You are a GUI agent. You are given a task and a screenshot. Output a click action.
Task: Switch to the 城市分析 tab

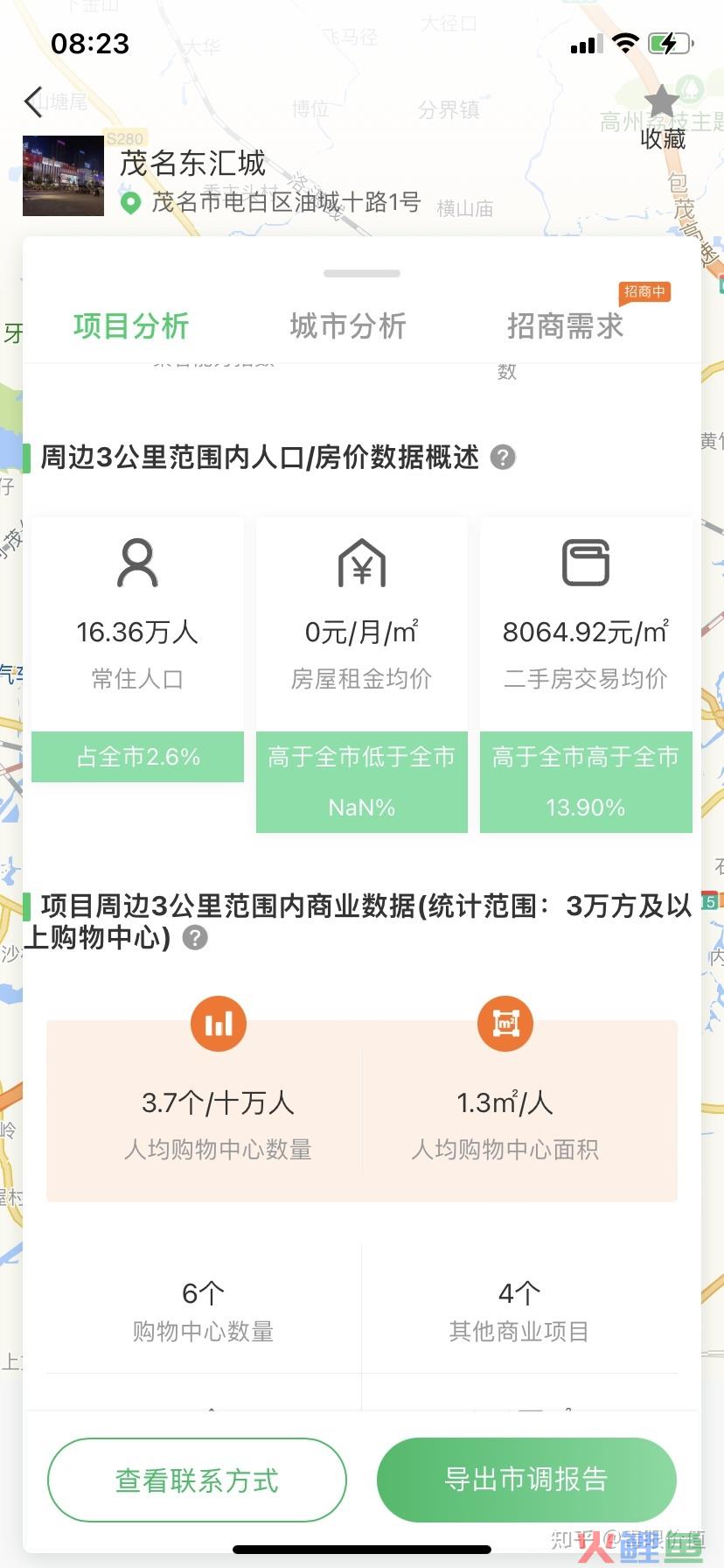coord(348,326)
